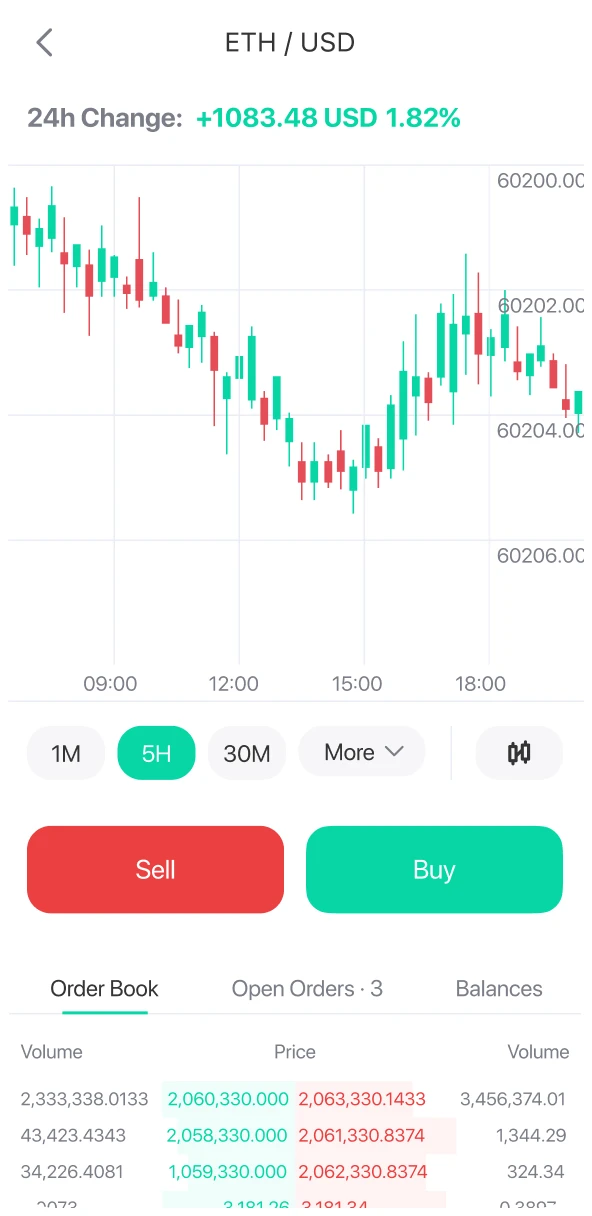Screen dimensions: 592x1216
Task: Go back using the top-left arrow
Action: (x=44, y=43)
